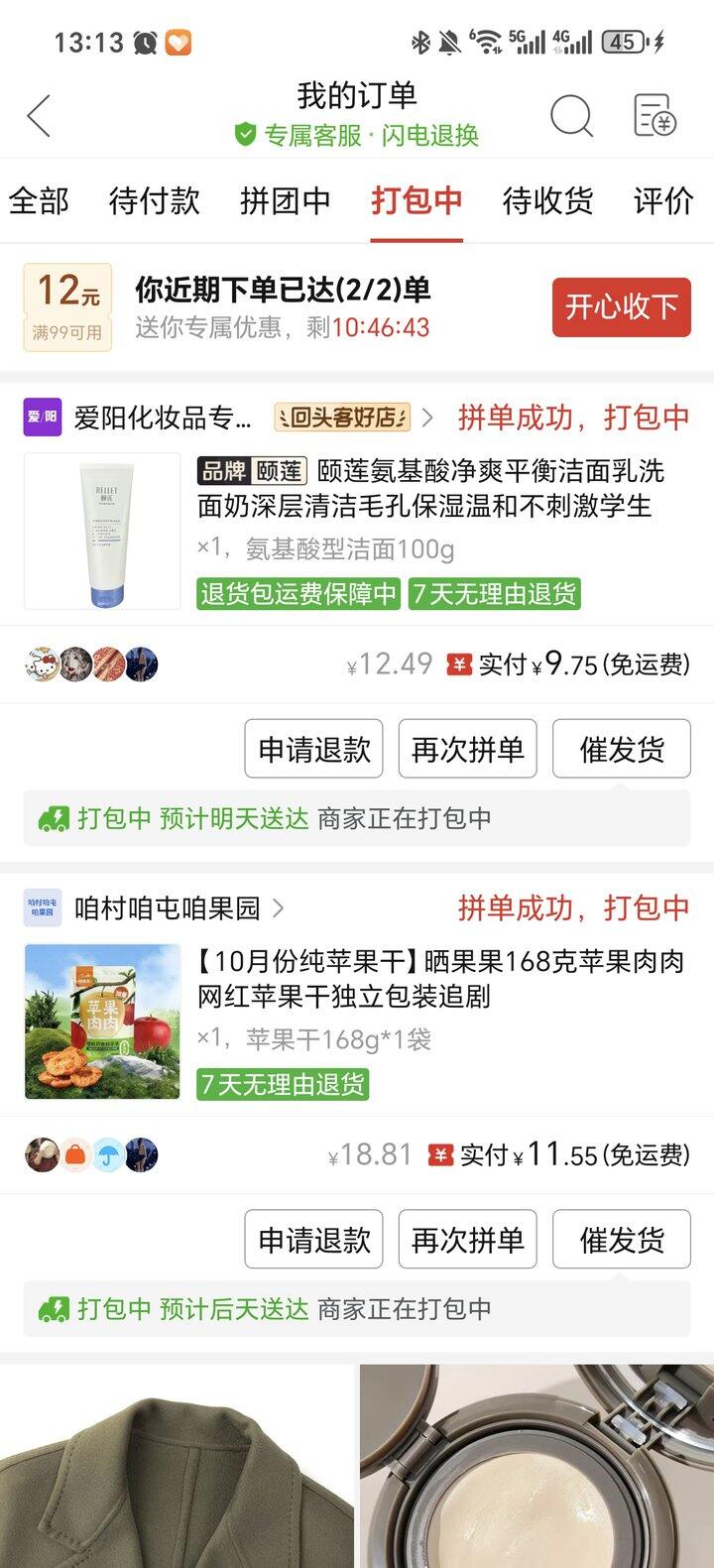Show the 待收货 orders tab
This screenshot has width=714, height=1568.
coord(547,201)
